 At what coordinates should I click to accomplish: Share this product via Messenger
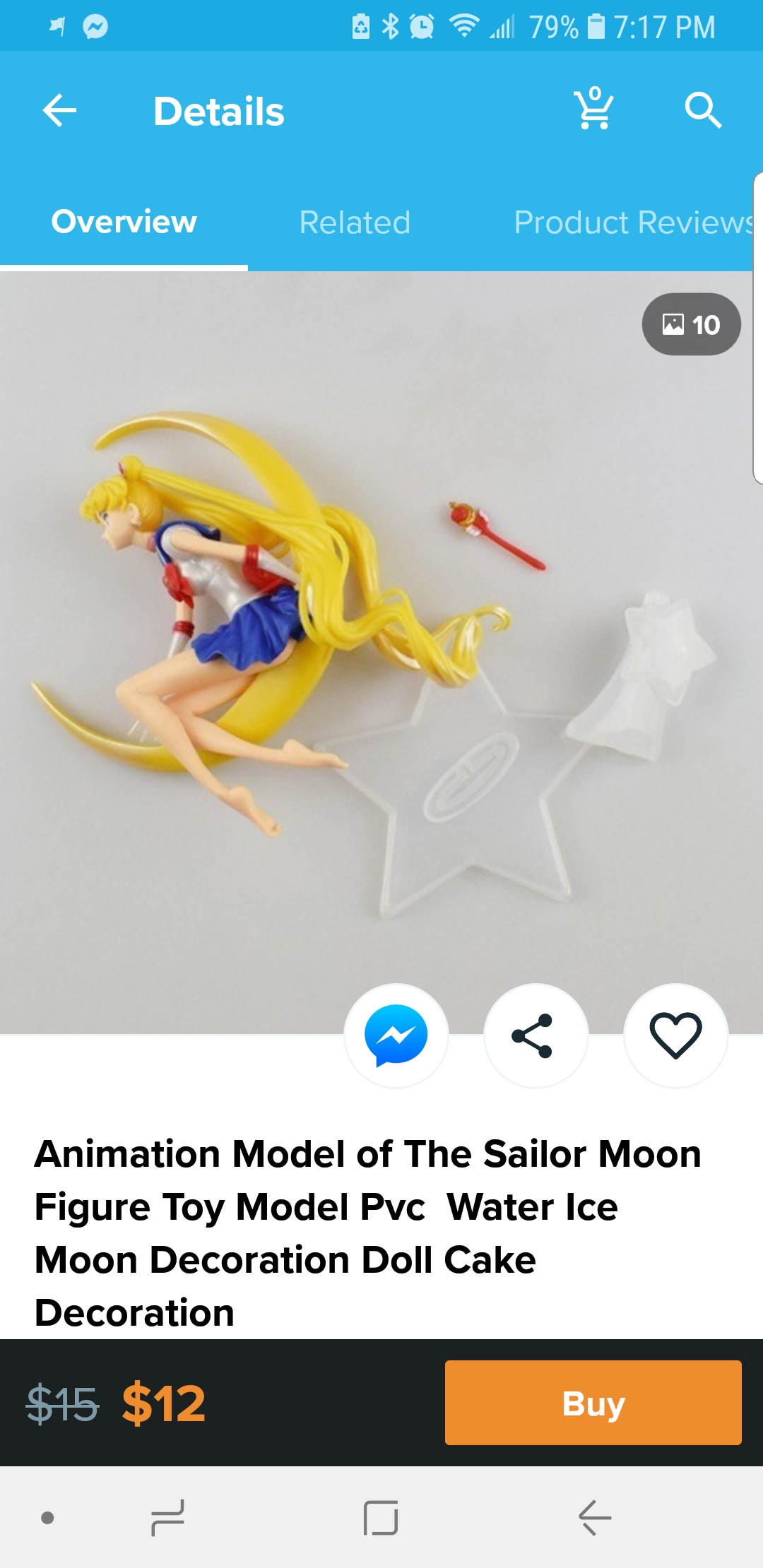tap(396, 1035)
